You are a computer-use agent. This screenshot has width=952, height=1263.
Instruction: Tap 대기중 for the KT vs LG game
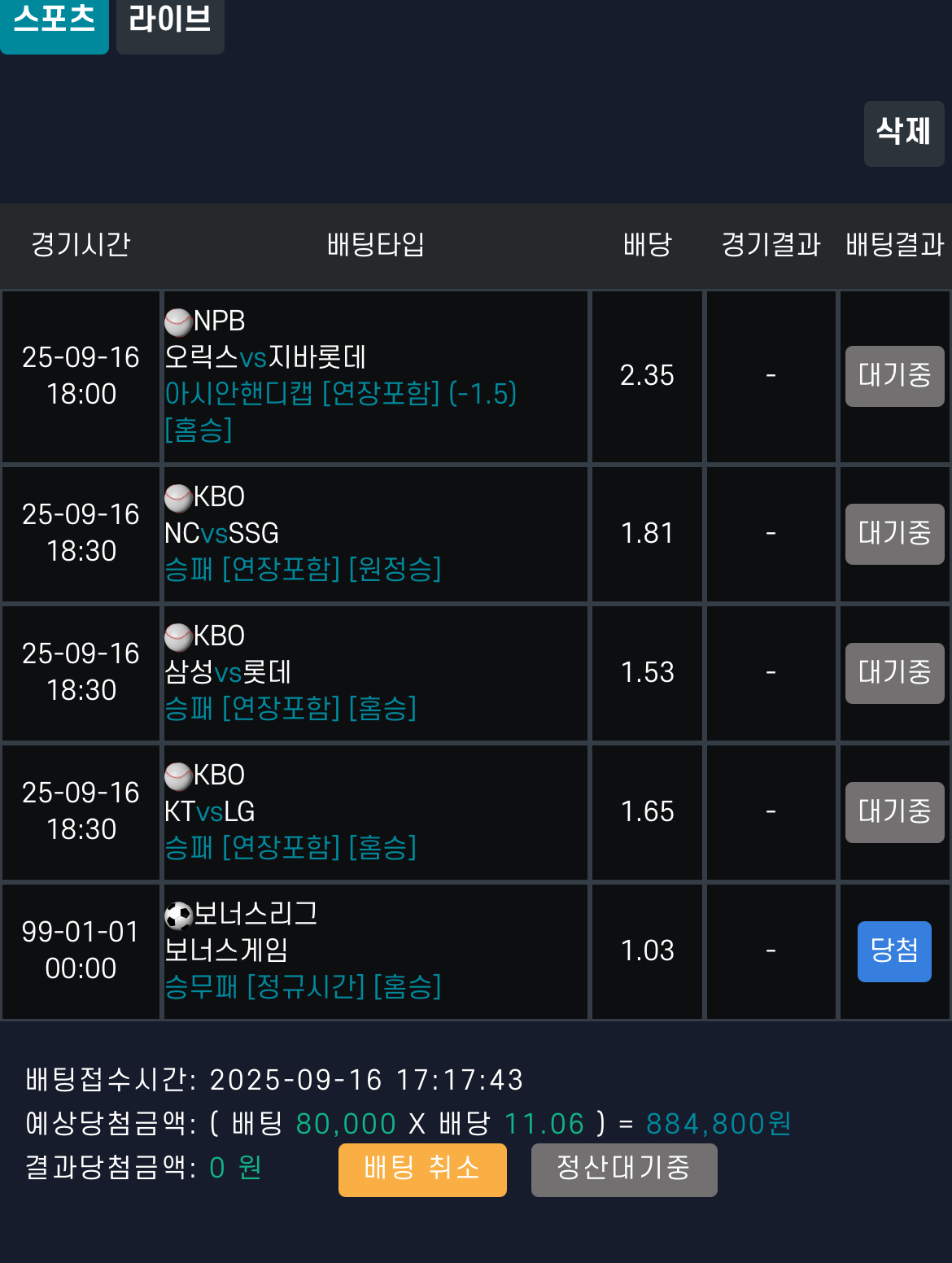(894, 812)
